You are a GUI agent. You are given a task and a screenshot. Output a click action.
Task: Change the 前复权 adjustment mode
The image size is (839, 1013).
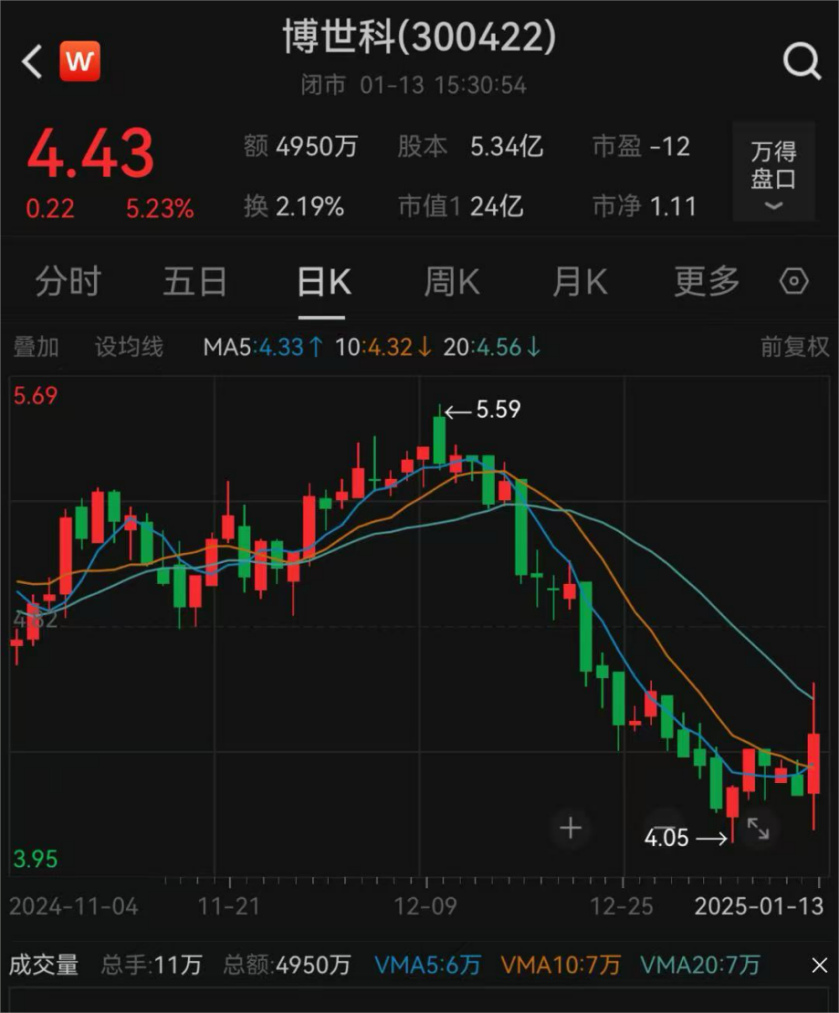[794, 347]
